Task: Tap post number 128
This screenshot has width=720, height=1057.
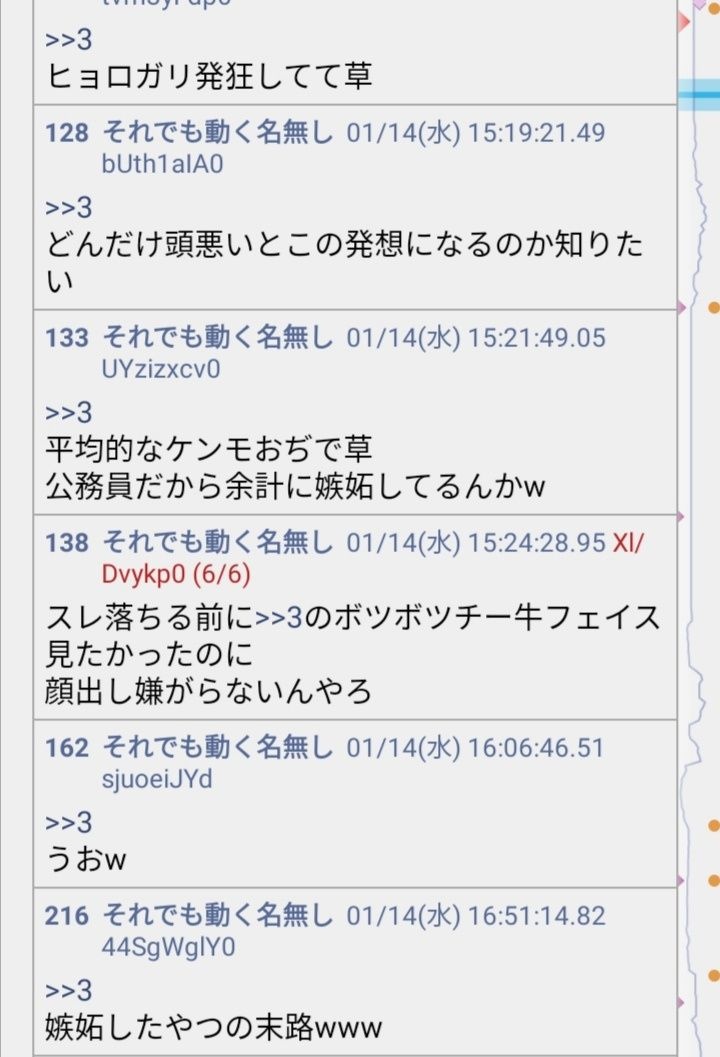Action: click(67, 132)
